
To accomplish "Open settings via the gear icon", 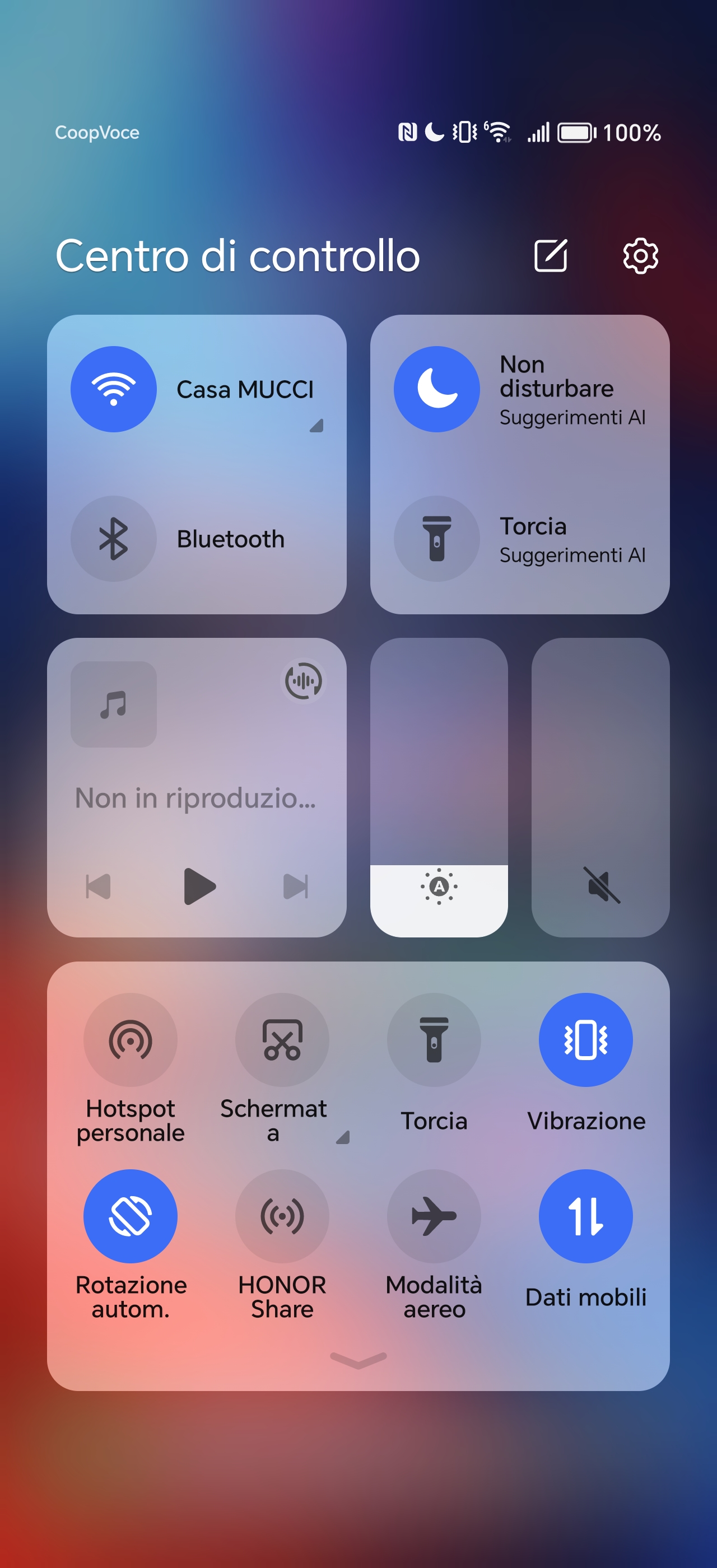I will pos(640,256).
